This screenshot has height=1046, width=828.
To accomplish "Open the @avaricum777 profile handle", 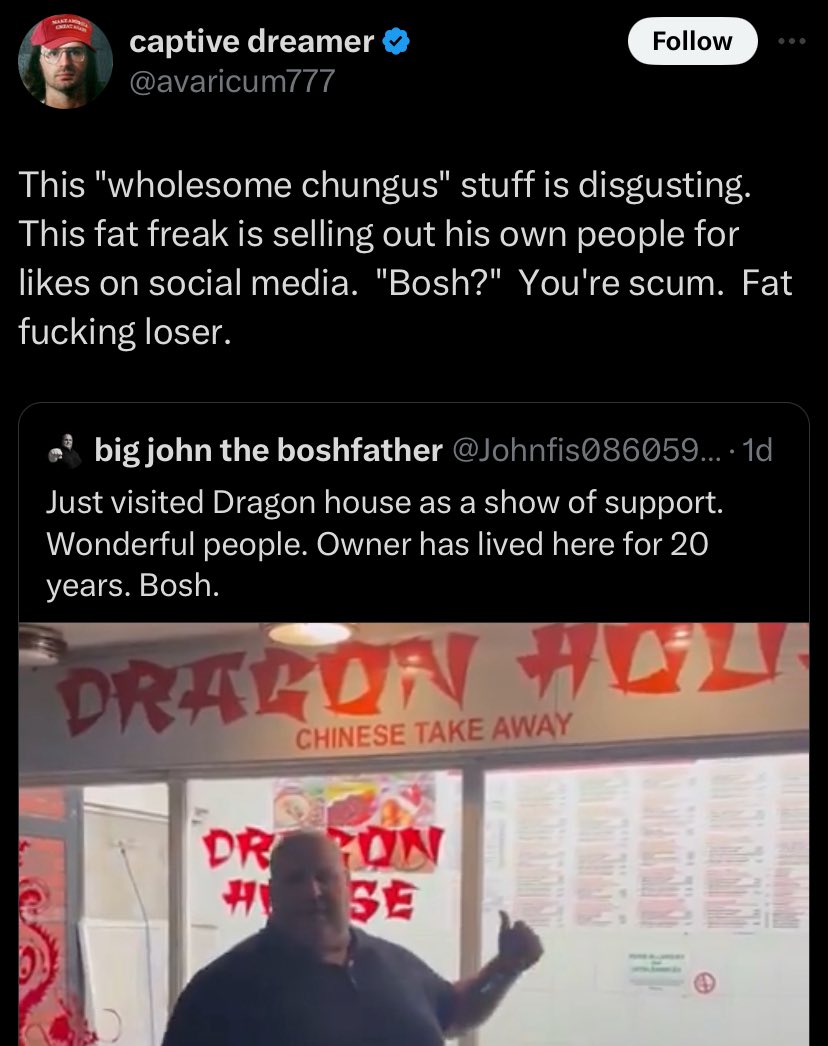I will (x=231, y=82).
